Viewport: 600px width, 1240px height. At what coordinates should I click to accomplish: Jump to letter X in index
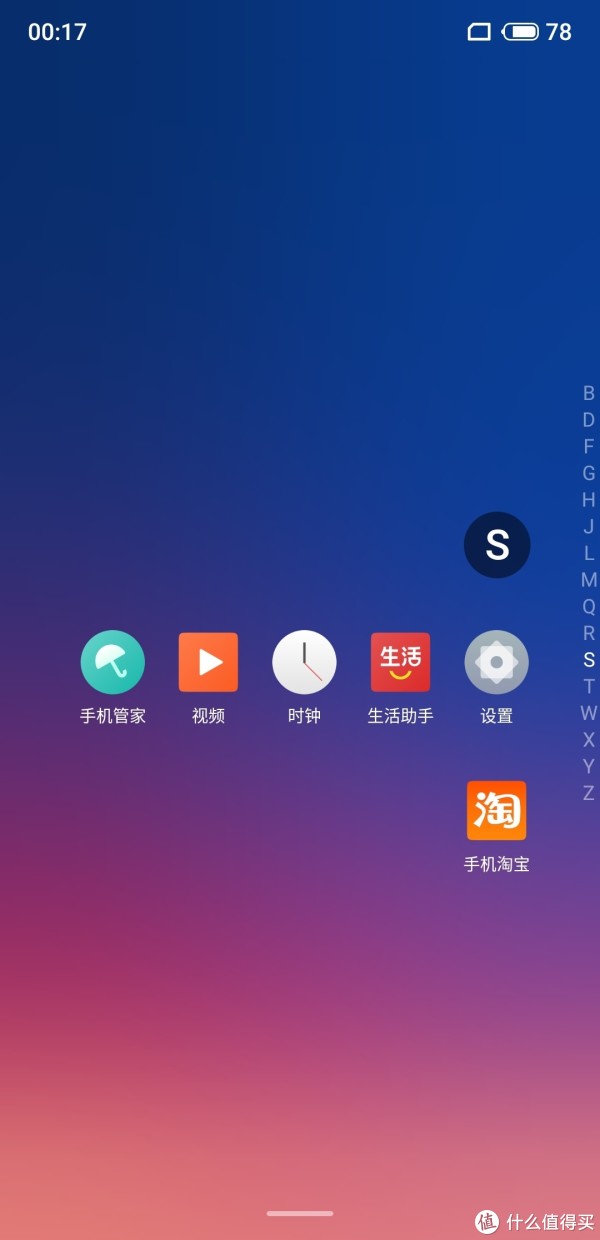point(589,740)
